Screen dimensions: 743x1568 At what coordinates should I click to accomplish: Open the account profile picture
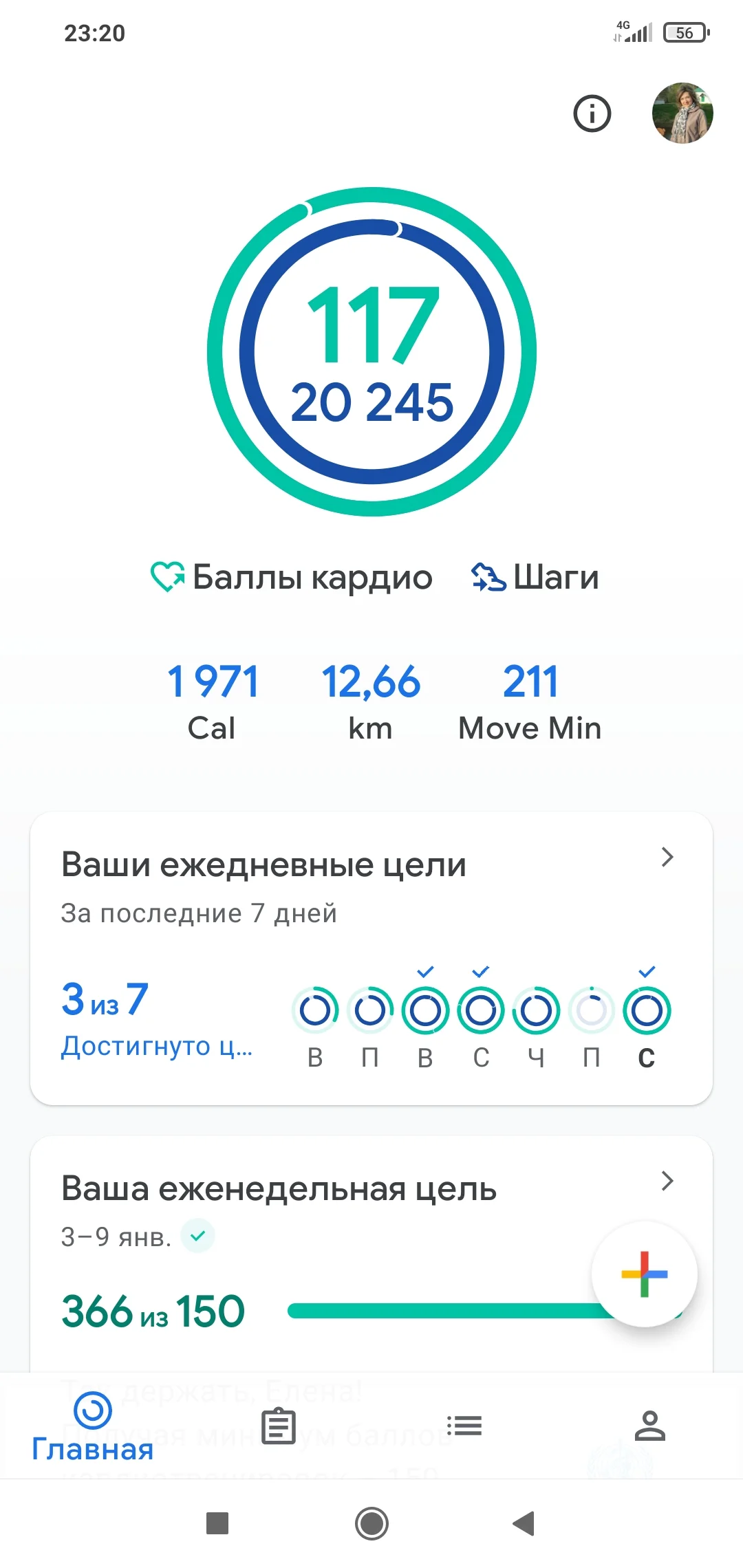[682, 113]
